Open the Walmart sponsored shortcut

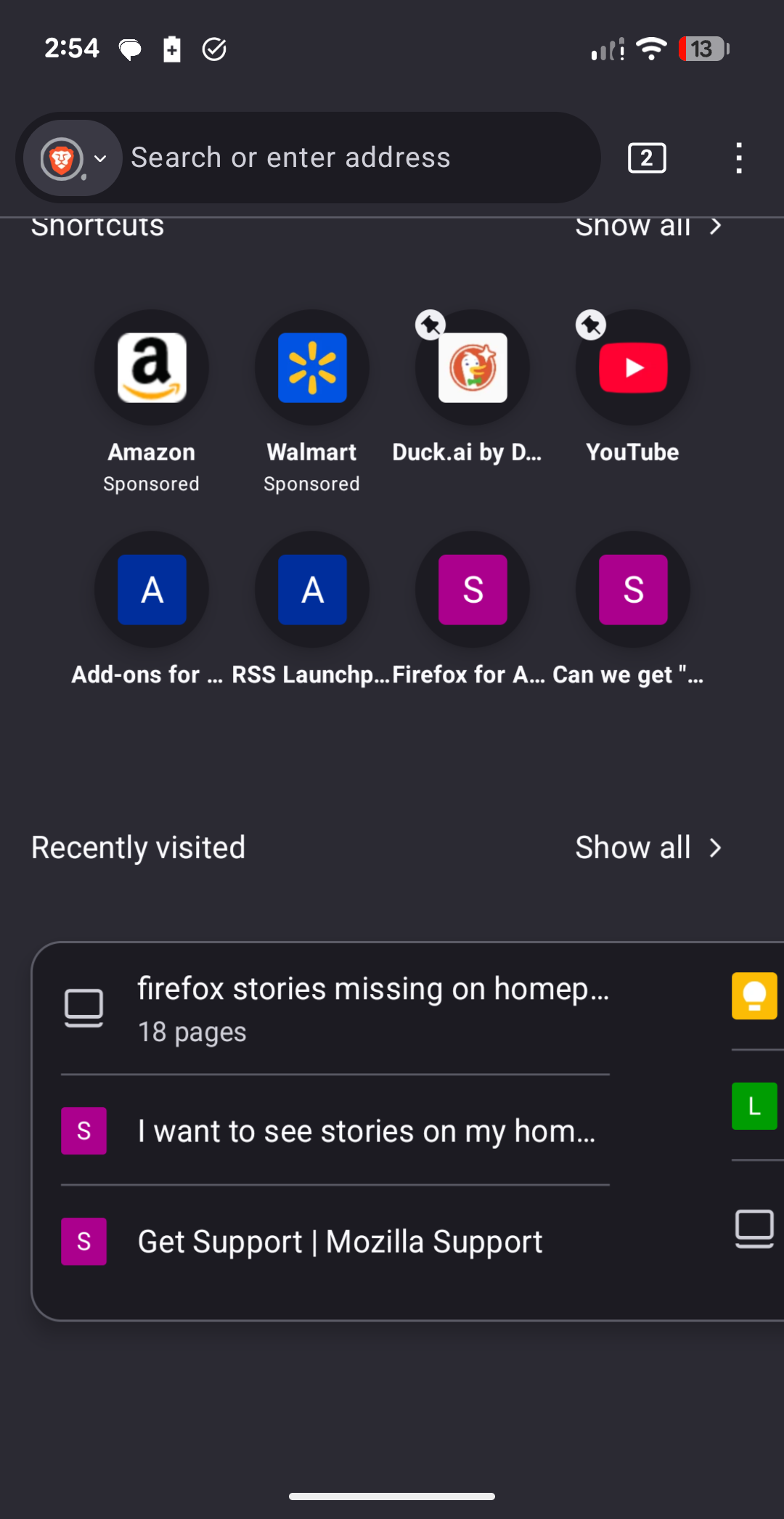(312, 368)
